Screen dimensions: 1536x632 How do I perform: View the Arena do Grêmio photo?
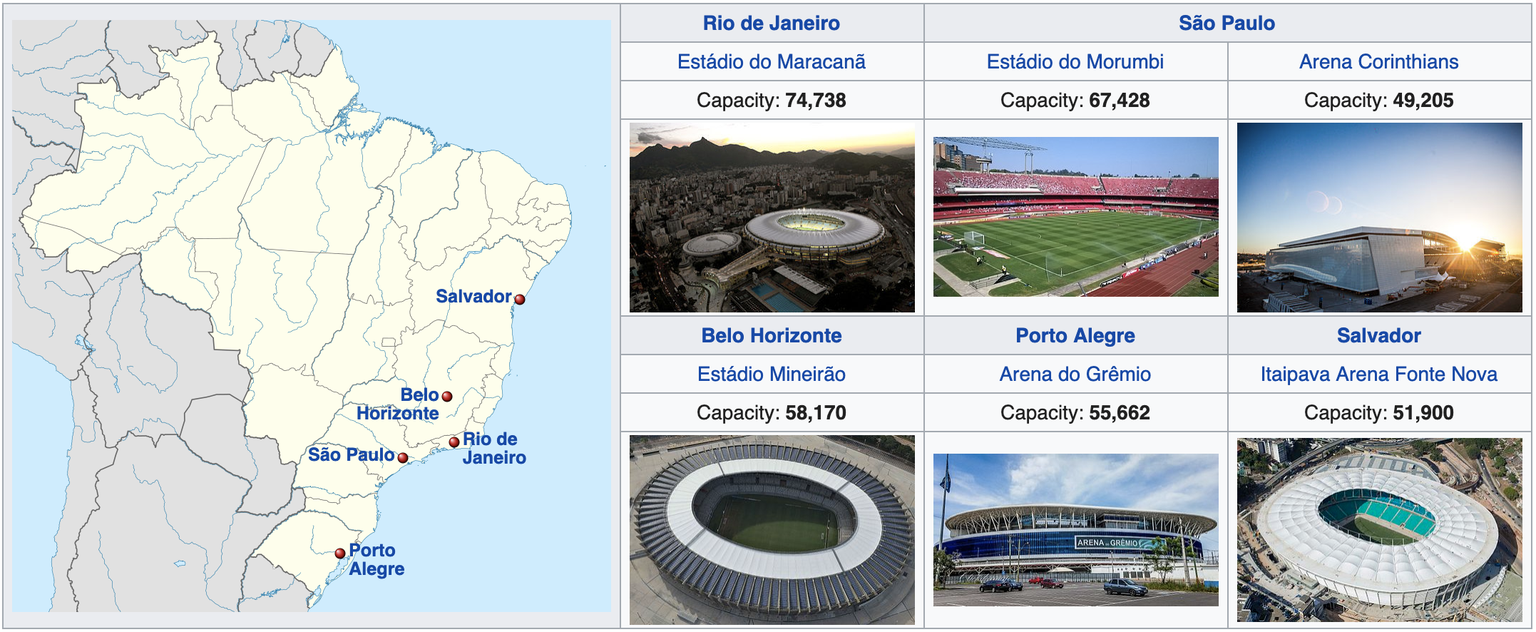click(x=1075, y=529)
